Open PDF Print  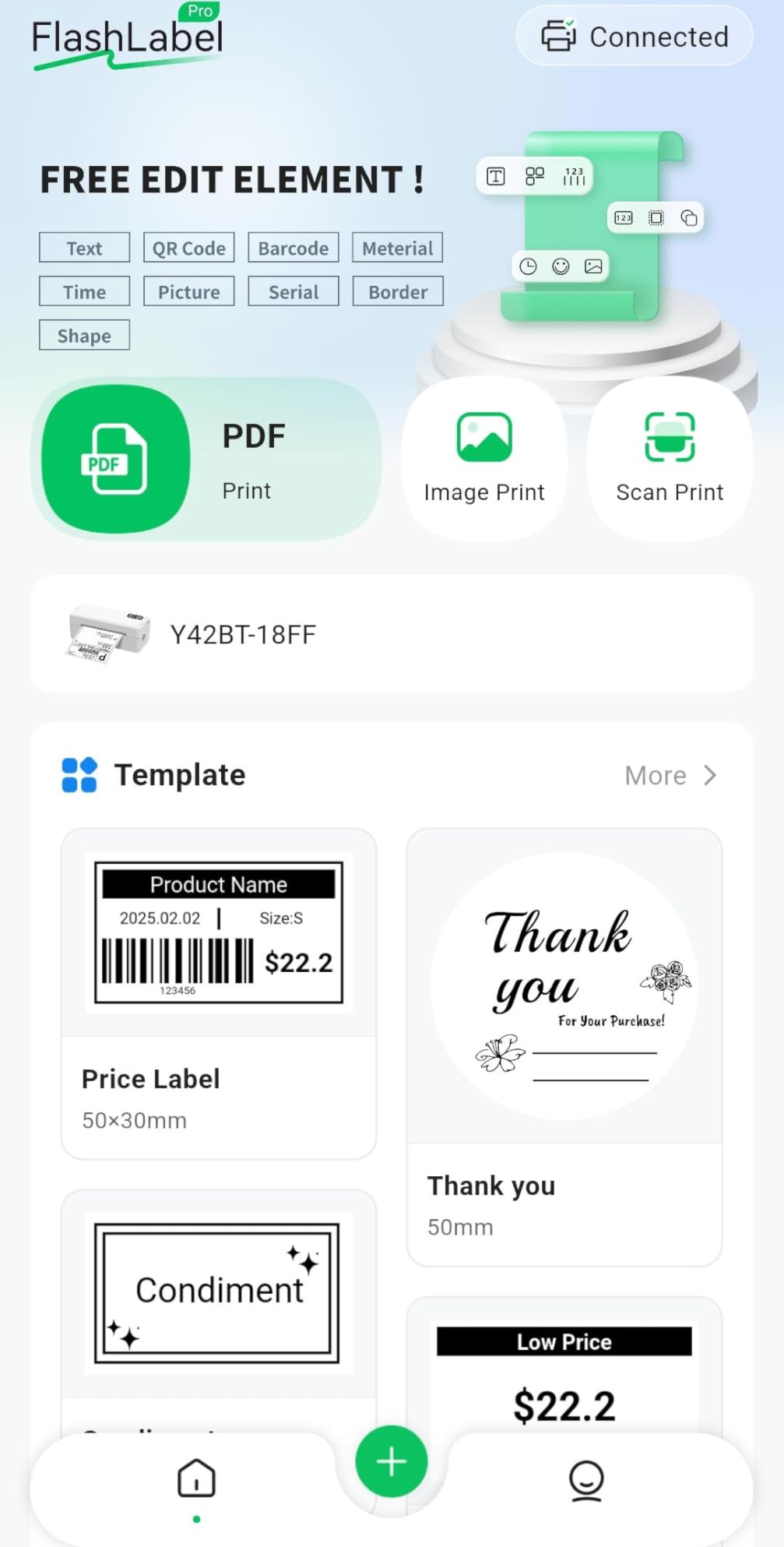206,460
